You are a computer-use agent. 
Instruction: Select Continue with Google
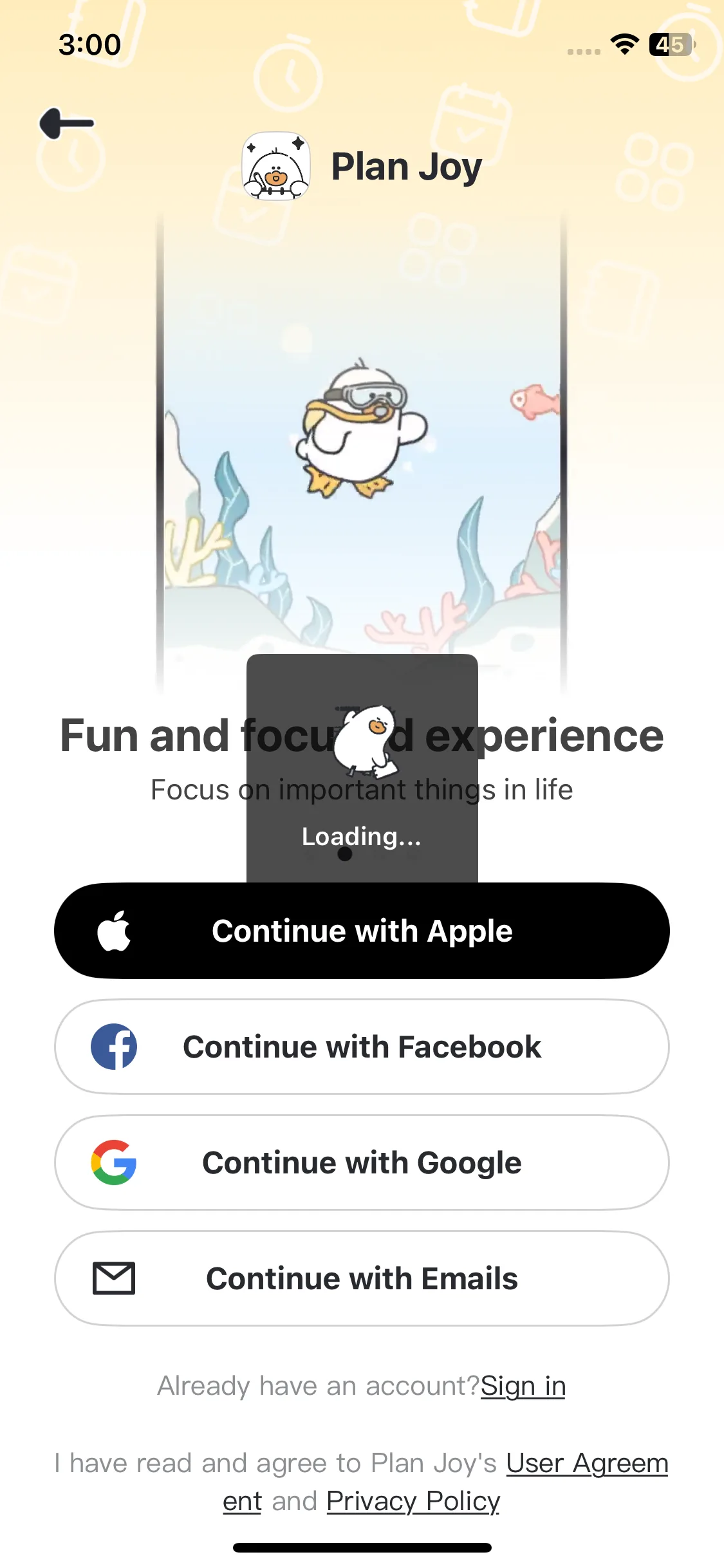coord(362,1162)
